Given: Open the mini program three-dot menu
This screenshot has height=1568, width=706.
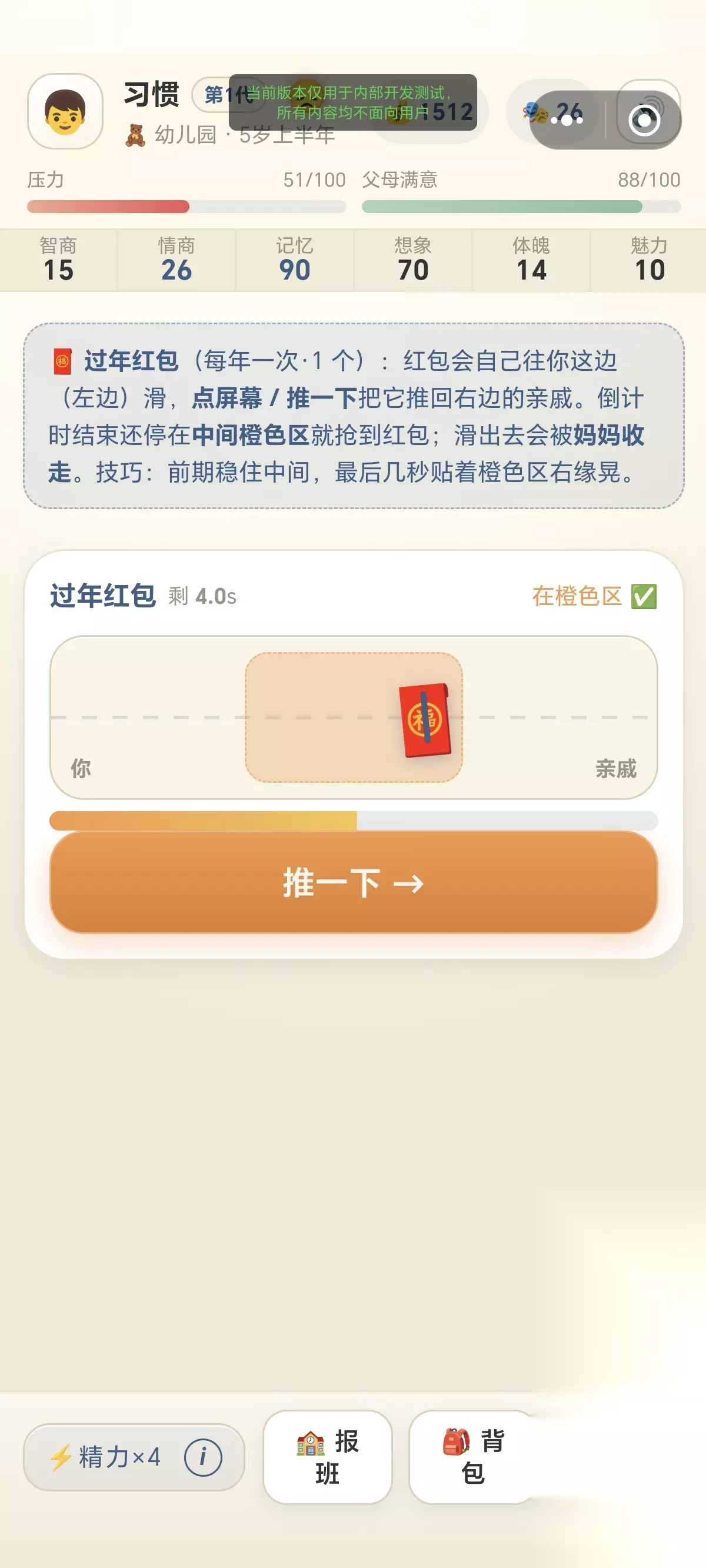Looking at the screenshot, I should [567, 120].
